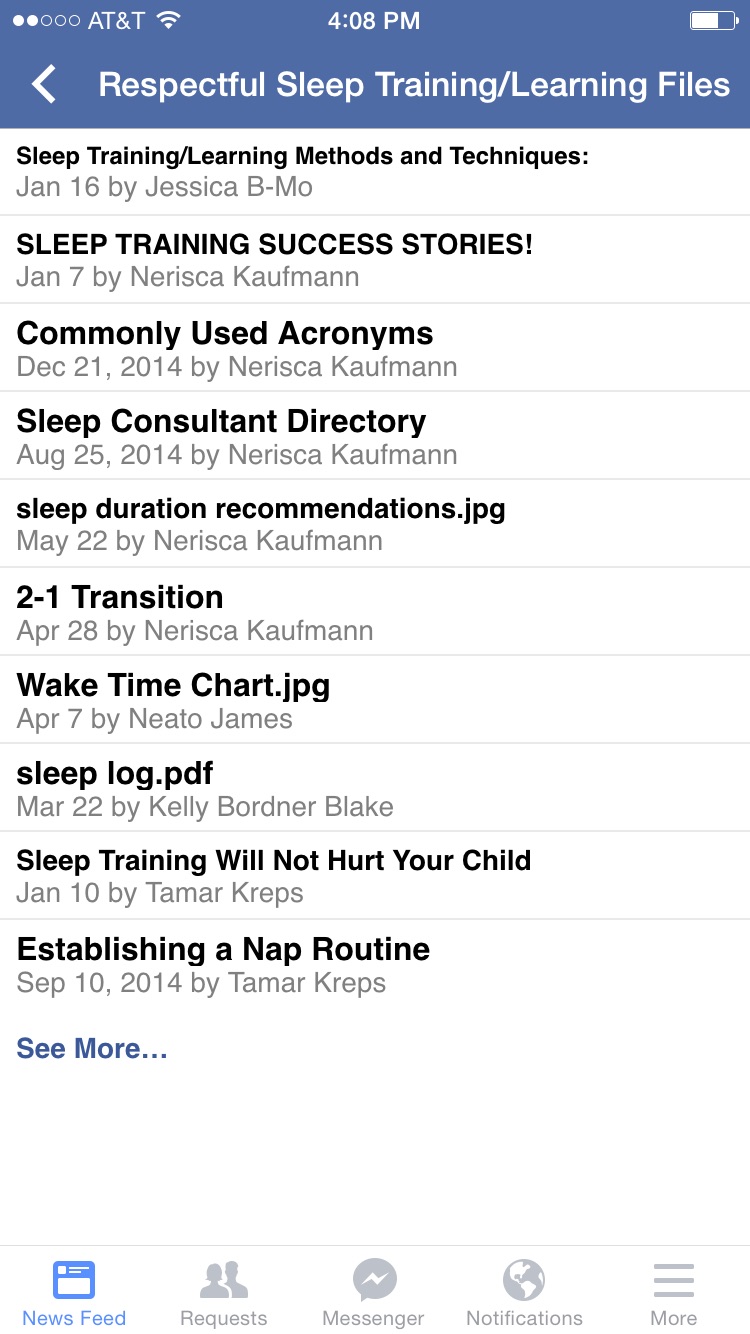Switch to the Messenger tab

tap(374, 1292)
